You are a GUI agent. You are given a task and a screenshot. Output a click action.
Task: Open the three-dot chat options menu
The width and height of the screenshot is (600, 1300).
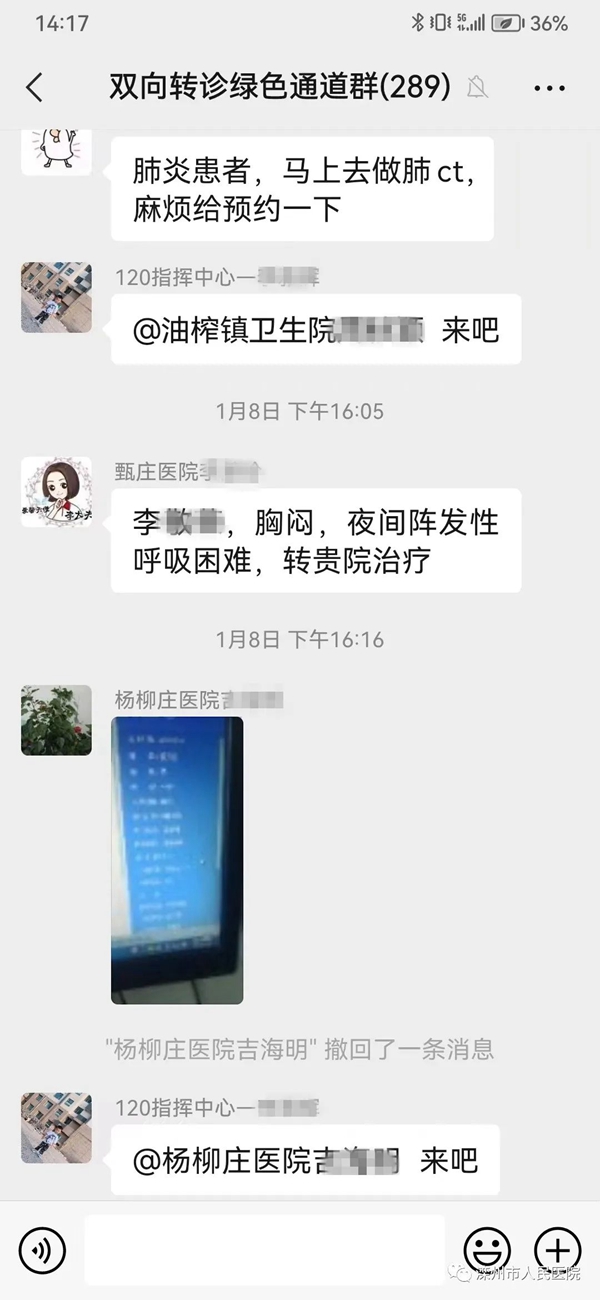tap(549, 88)
